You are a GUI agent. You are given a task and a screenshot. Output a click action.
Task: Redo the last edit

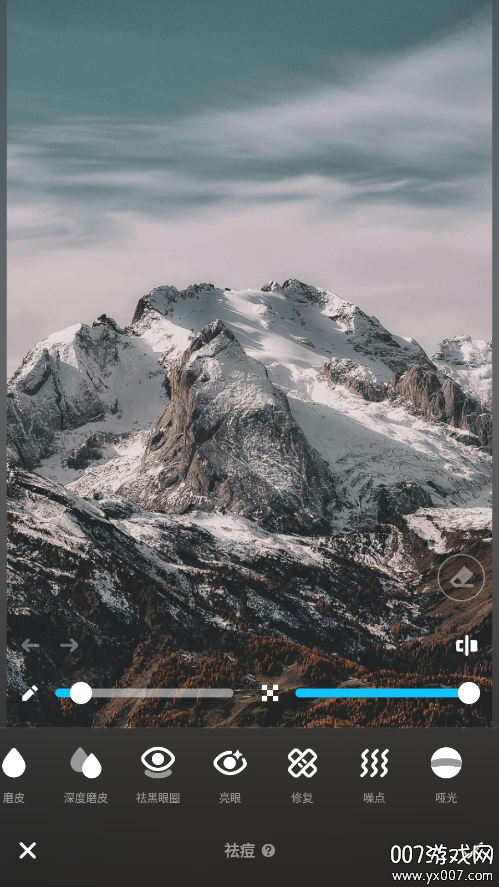click(x=69, y=645)
